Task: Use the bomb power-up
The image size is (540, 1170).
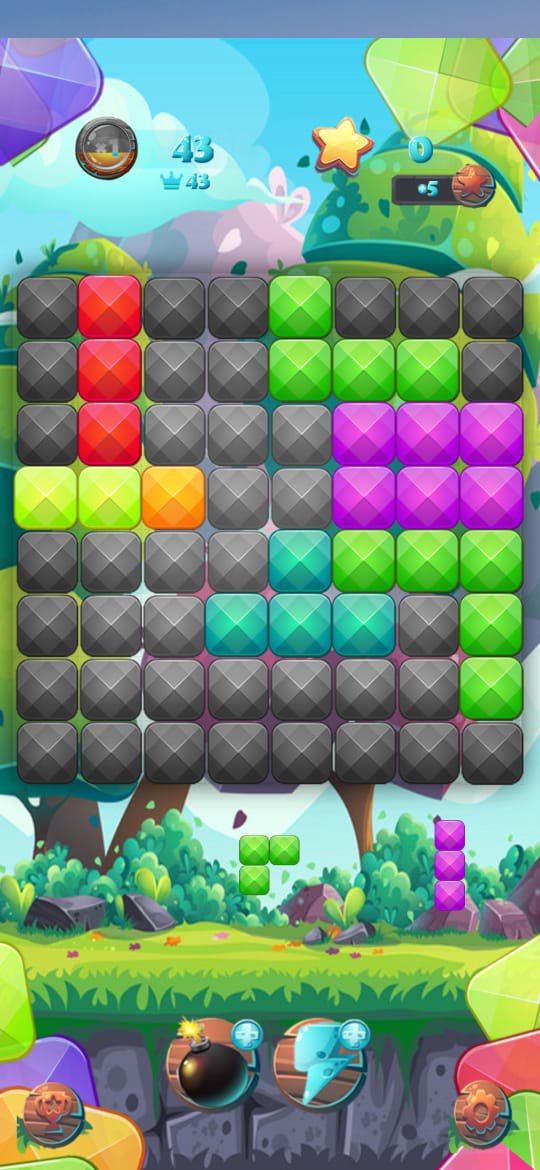Action: [x=213, y=1065]
